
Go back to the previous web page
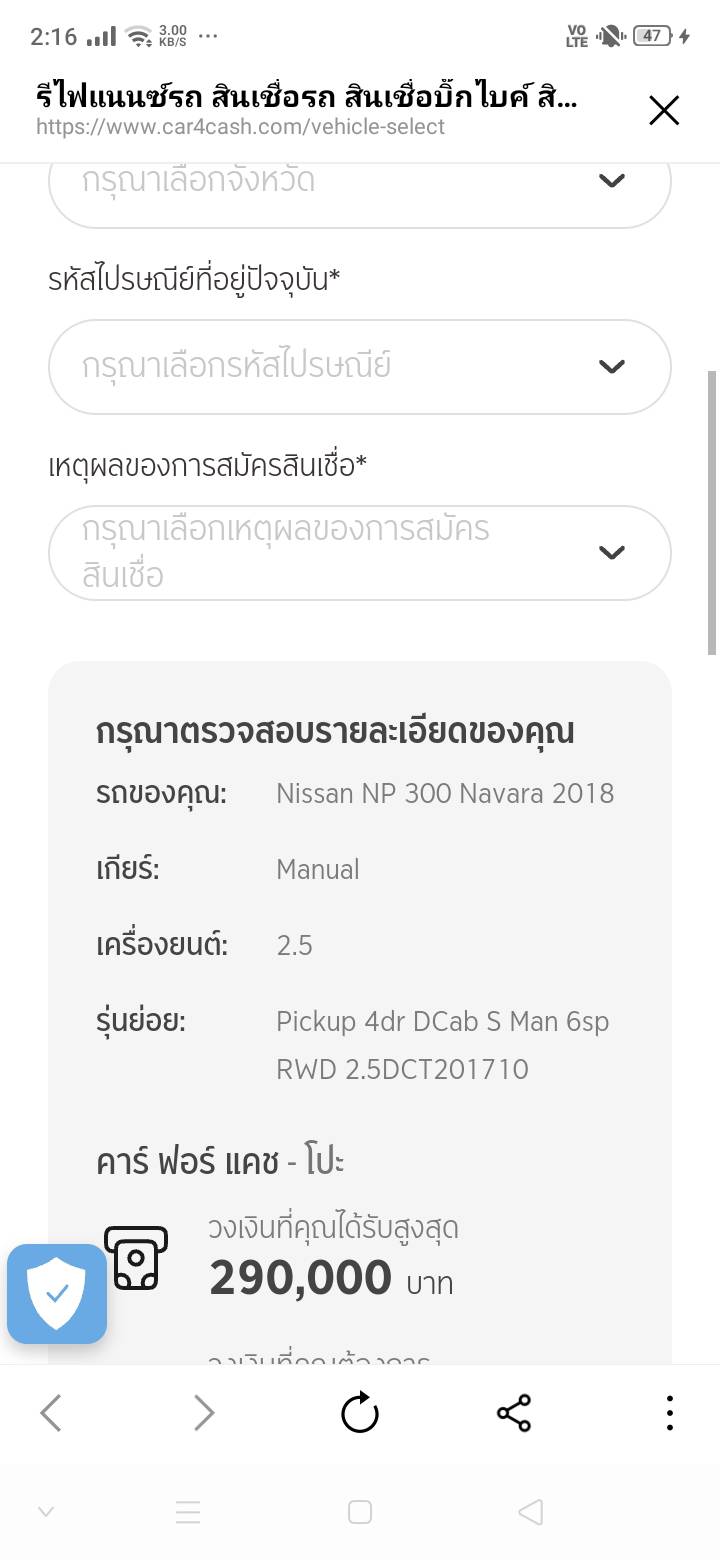tap(51, 1414)
